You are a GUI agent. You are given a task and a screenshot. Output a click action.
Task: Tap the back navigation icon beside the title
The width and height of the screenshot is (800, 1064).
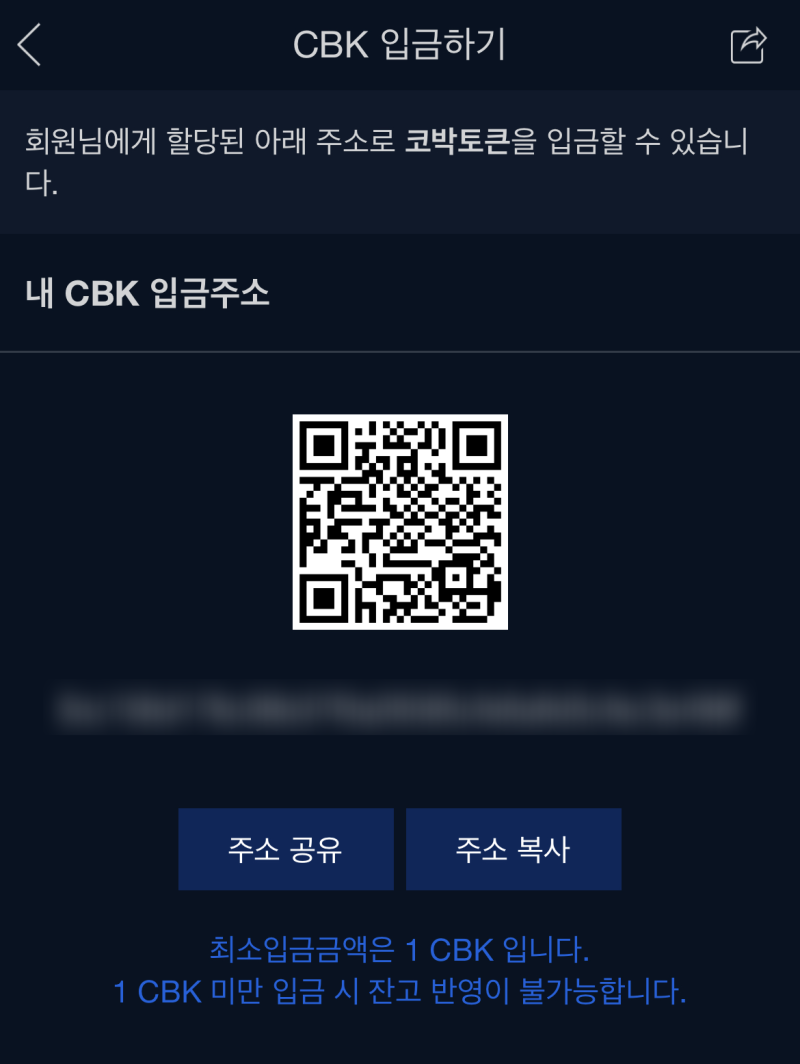[28, 44]
